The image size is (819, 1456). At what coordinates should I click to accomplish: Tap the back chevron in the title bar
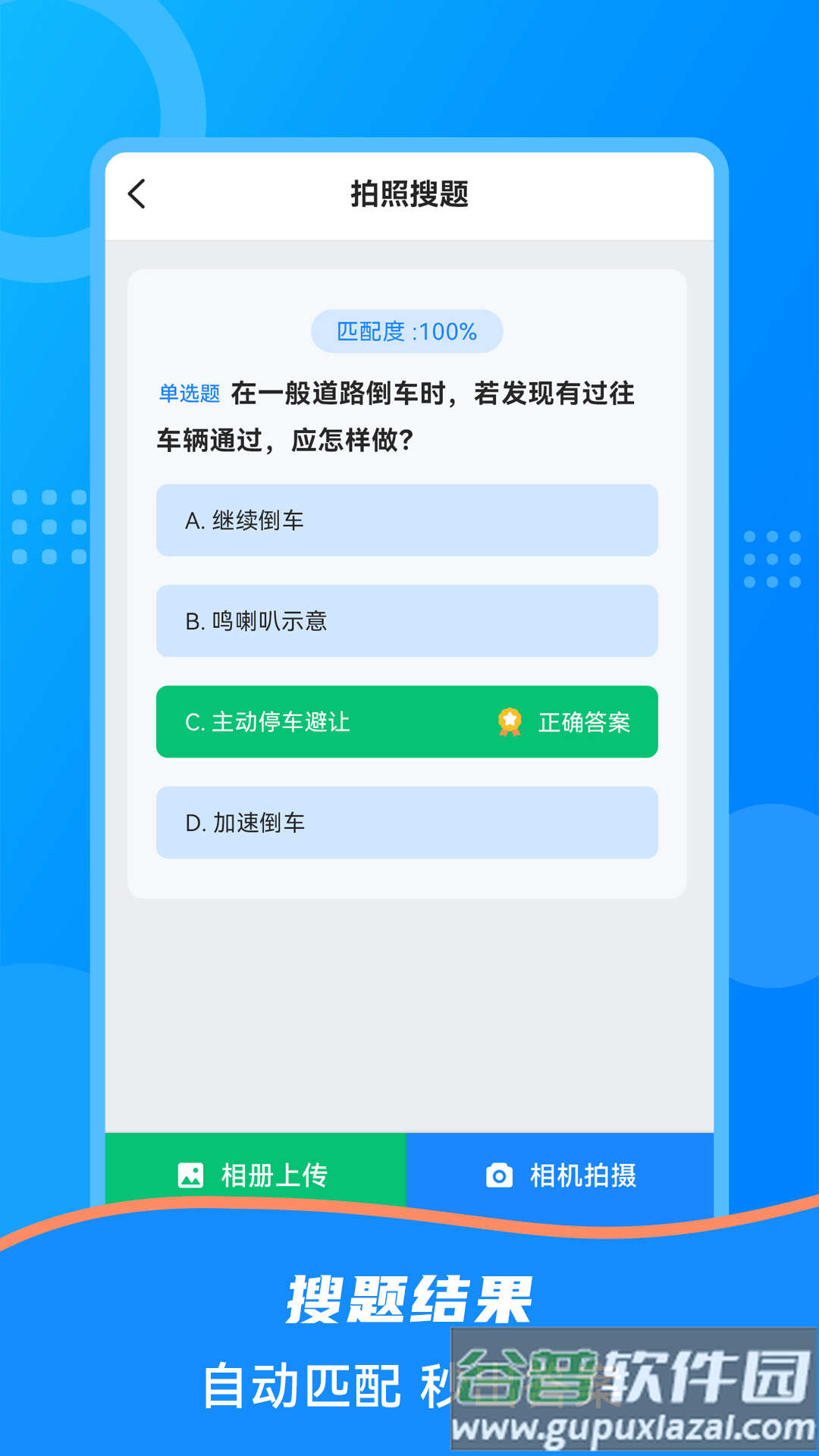tap(137, 195)
